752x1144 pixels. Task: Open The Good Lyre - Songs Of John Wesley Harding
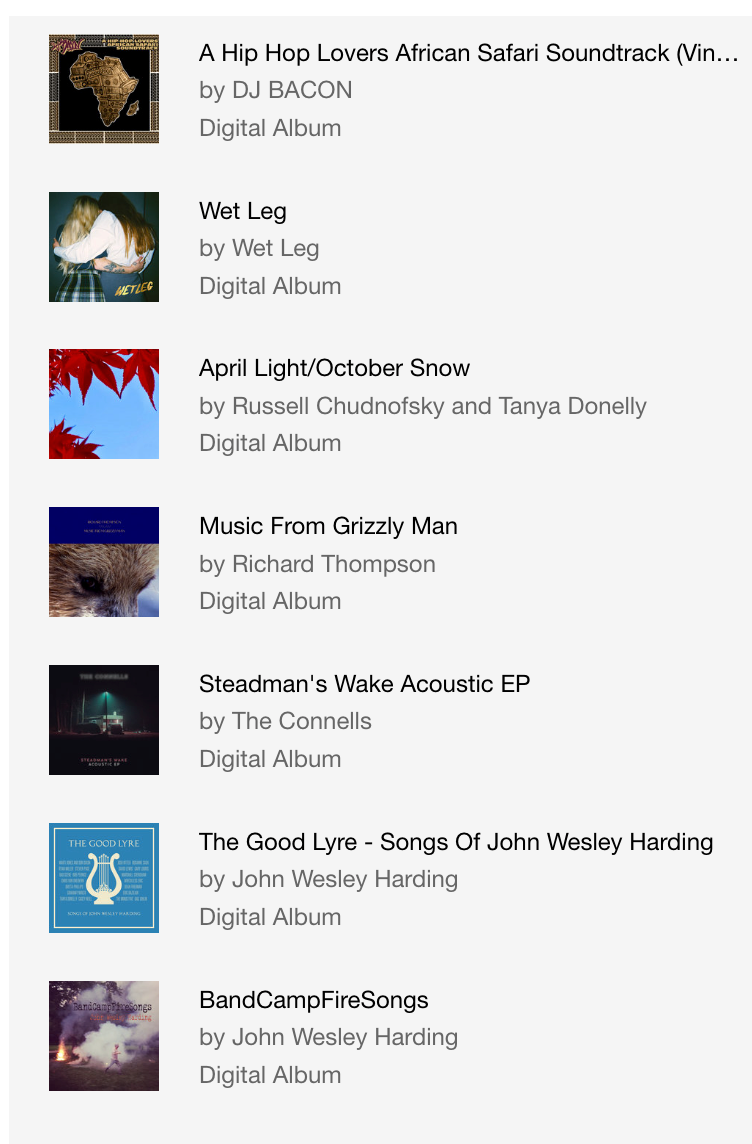(455, 842)
